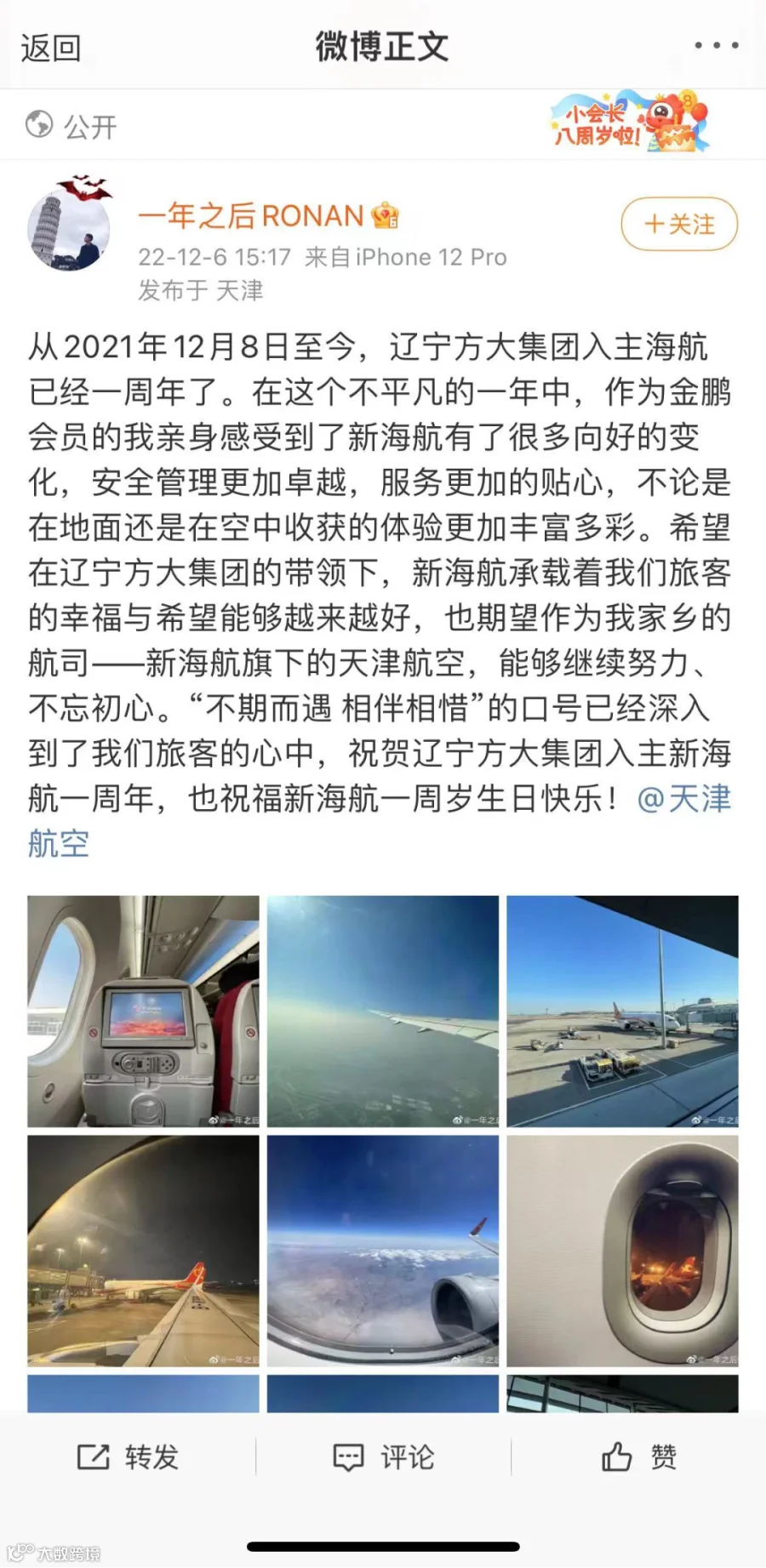Image resolution: width=766 pixels, height=1568 pixels.
Task: Like this post with 赞
Action: (638, 1457)
